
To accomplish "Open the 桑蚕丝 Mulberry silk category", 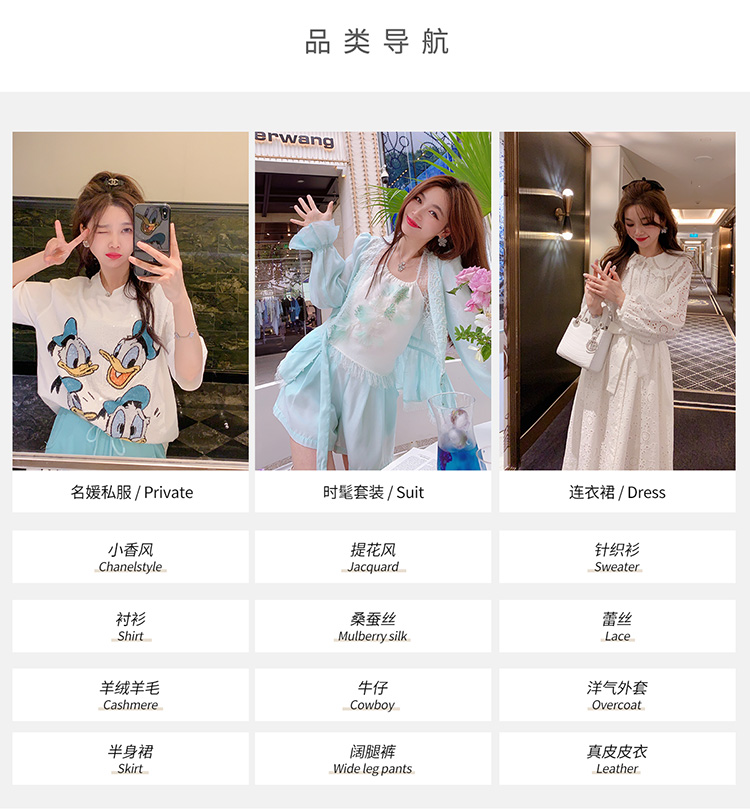I will pos(373,626).
